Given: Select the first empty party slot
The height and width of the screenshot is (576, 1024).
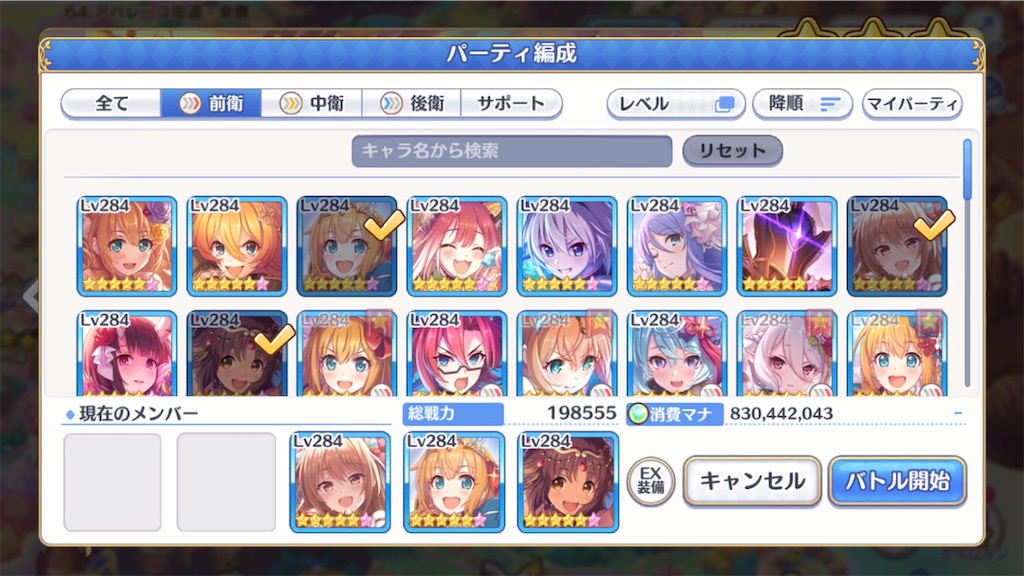Looking at the screenshot, I should pyautogui.click(x=112, y=481).
